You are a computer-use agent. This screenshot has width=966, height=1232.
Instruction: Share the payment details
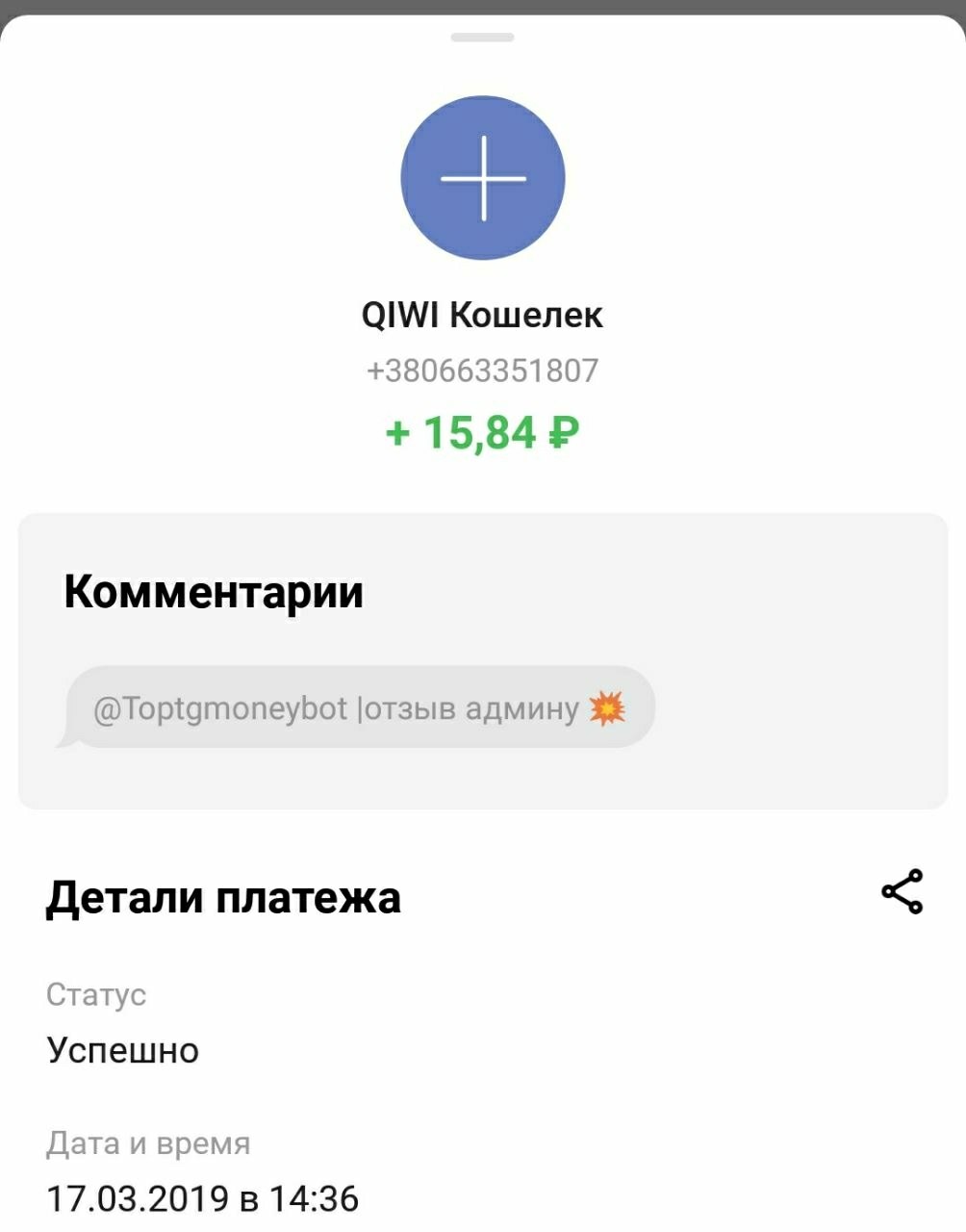[x=902, y=891]
